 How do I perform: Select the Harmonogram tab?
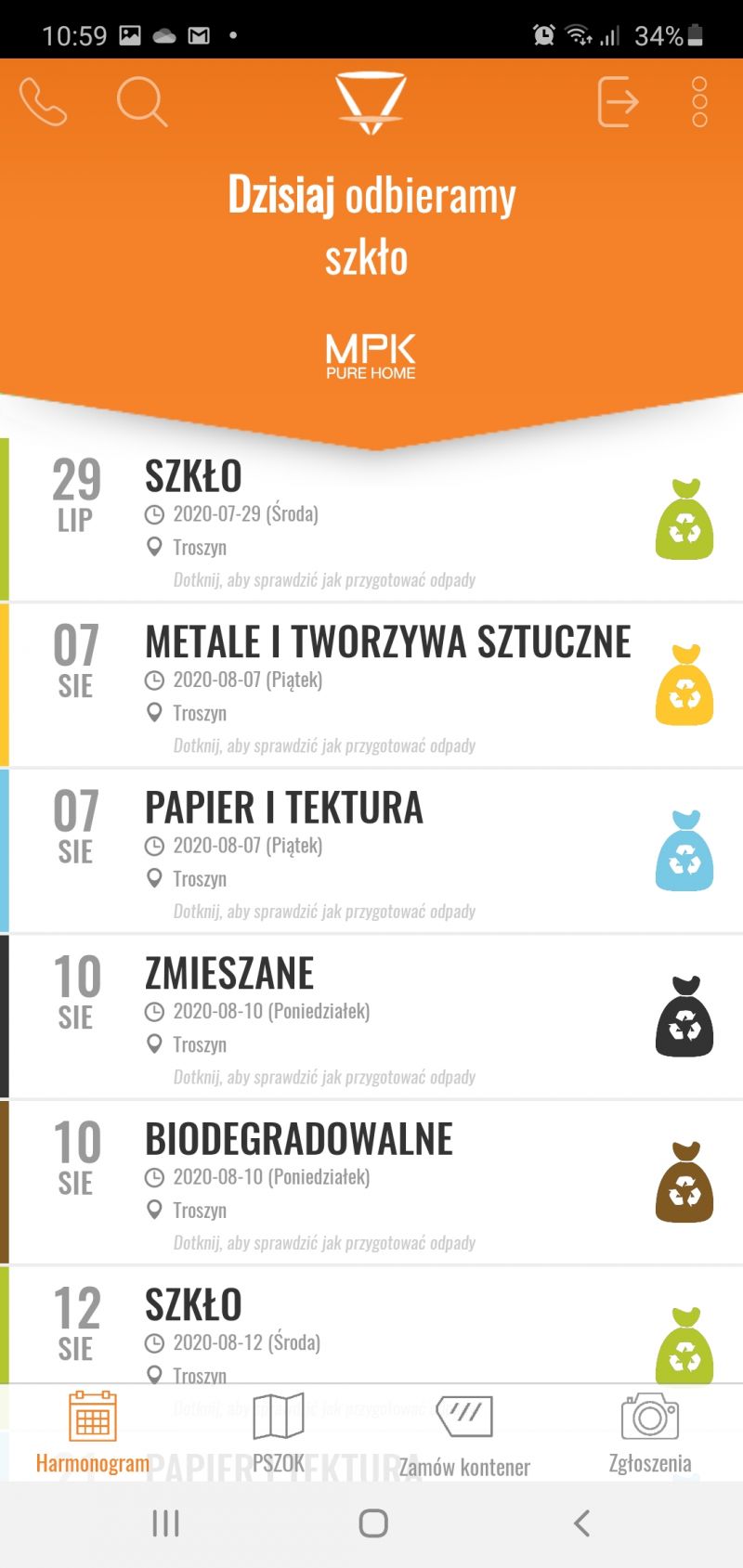[93, 1432]
